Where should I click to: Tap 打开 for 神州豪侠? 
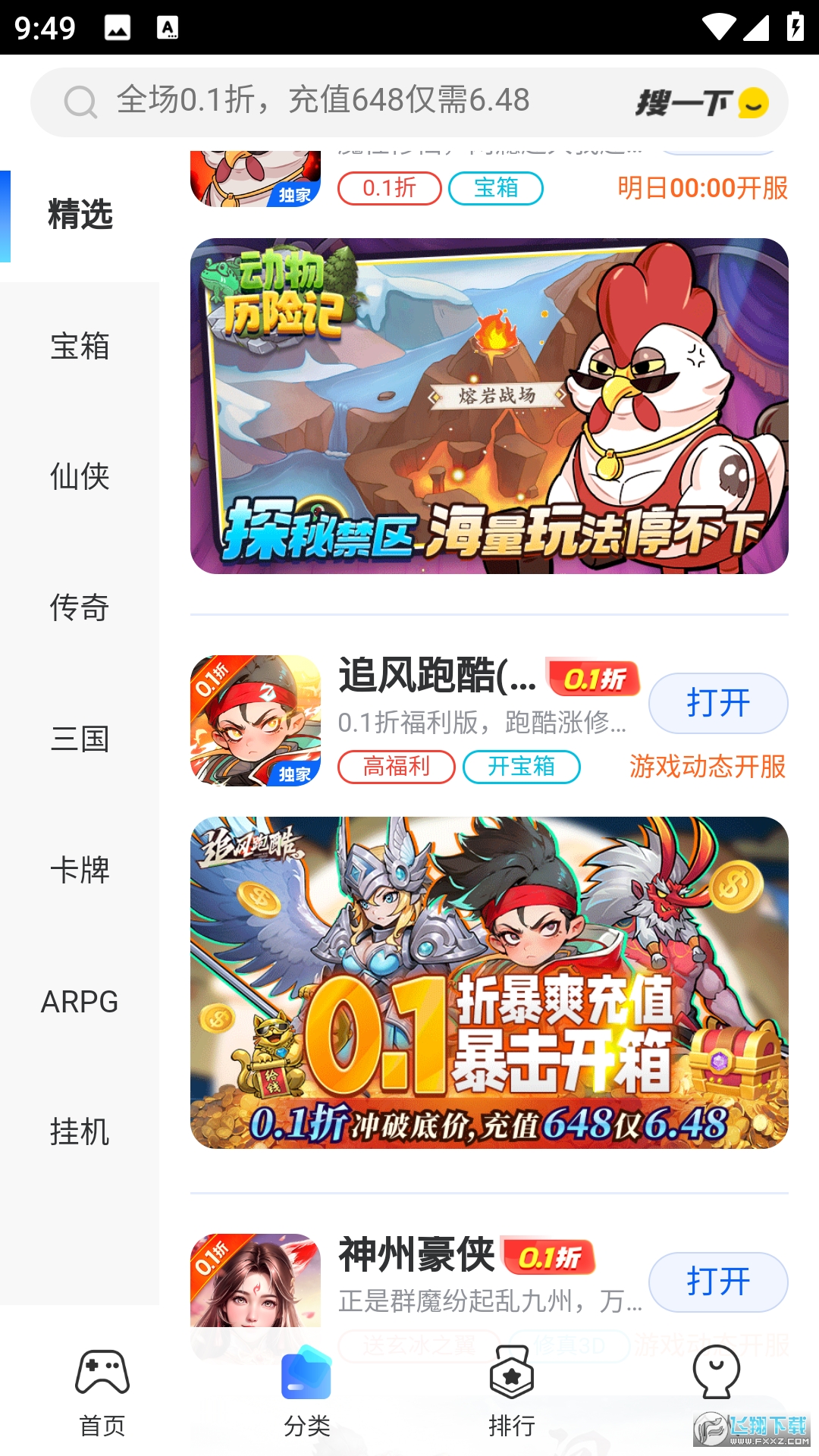point(717,1282)
